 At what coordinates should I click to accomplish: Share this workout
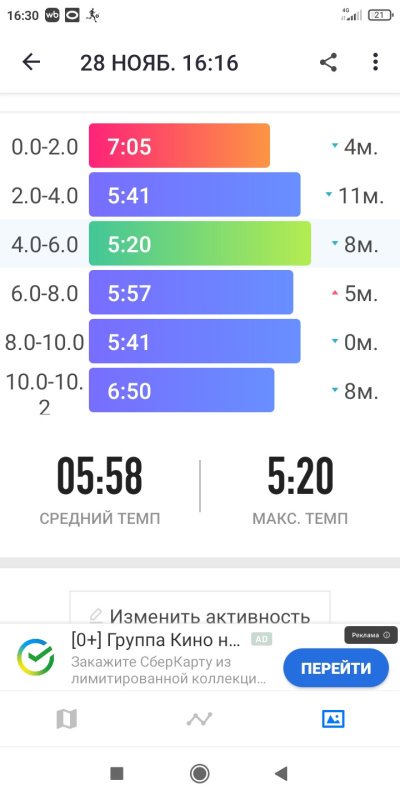point(329,62)
